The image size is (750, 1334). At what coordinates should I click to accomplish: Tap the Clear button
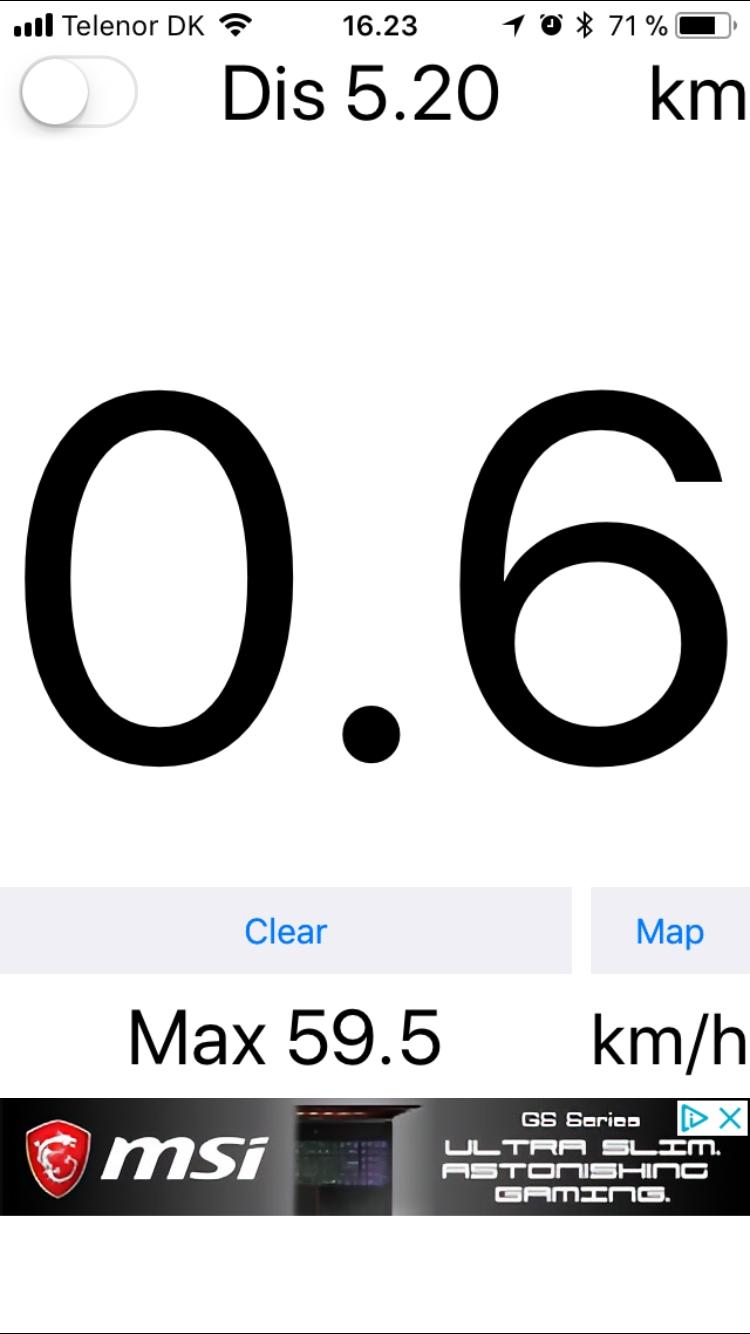(285, 931)
